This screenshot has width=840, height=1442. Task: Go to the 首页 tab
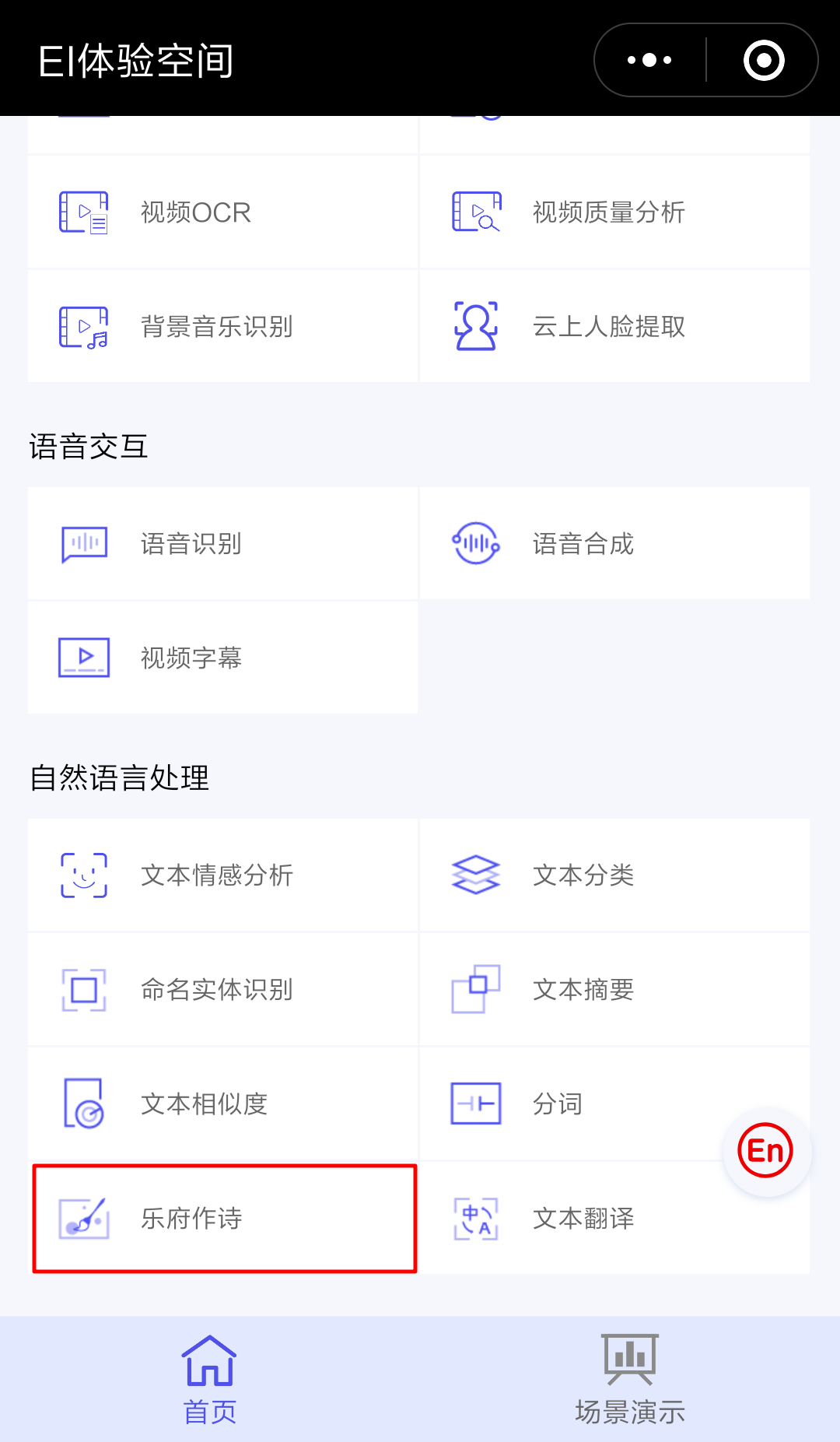click(210, 1379)
